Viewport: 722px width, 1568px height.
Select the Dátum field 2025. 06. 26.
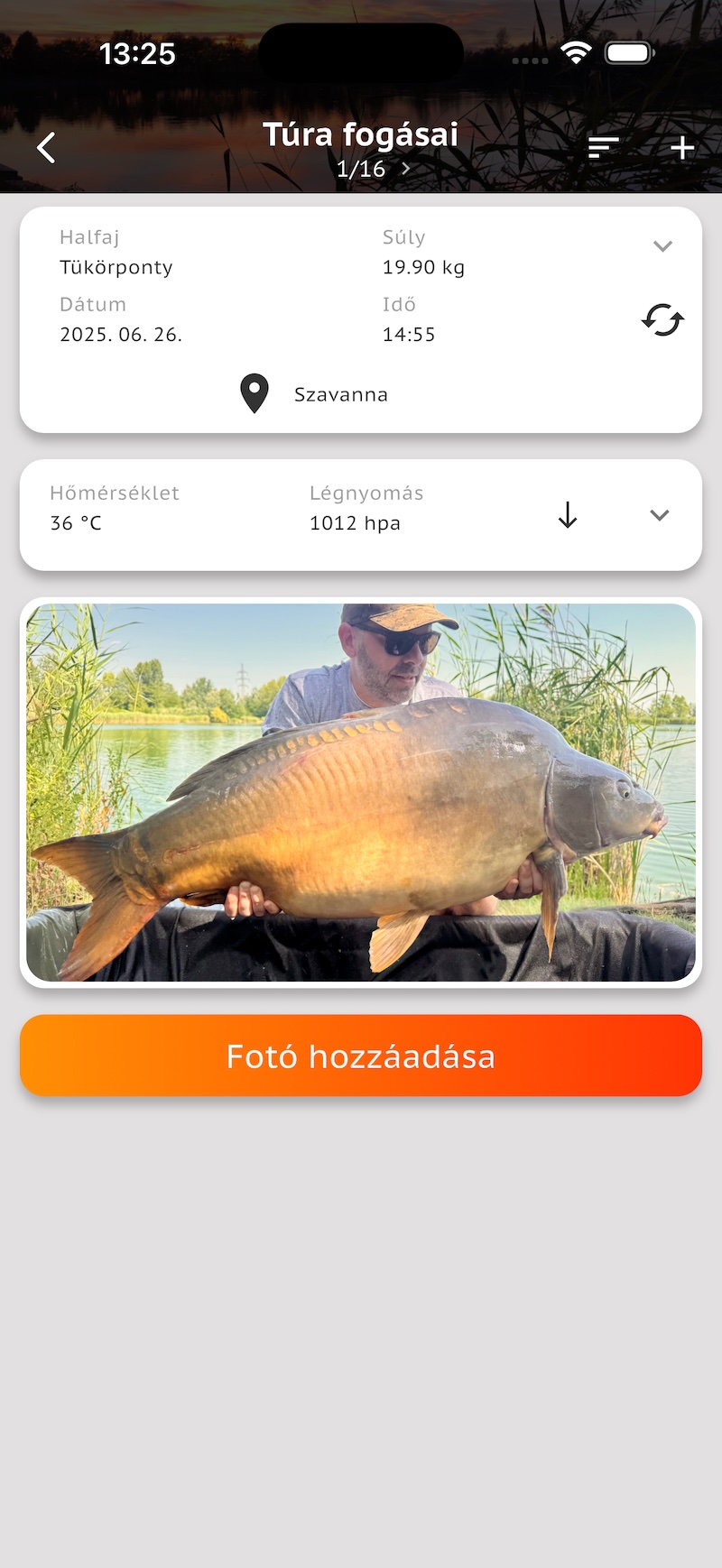(120, 334)
